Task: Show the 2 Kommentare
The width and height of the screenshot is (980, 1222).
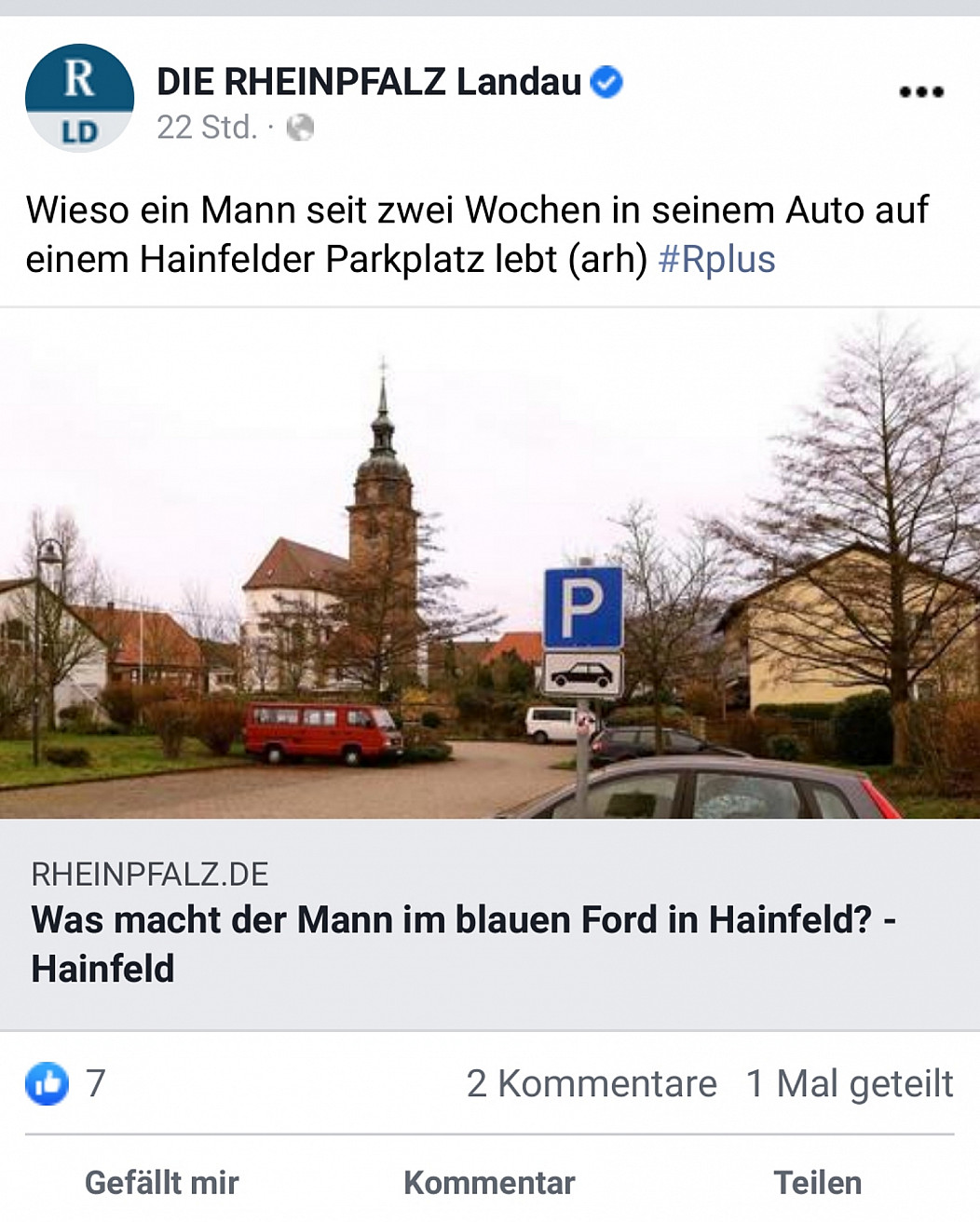Action: click(592, 1083)
